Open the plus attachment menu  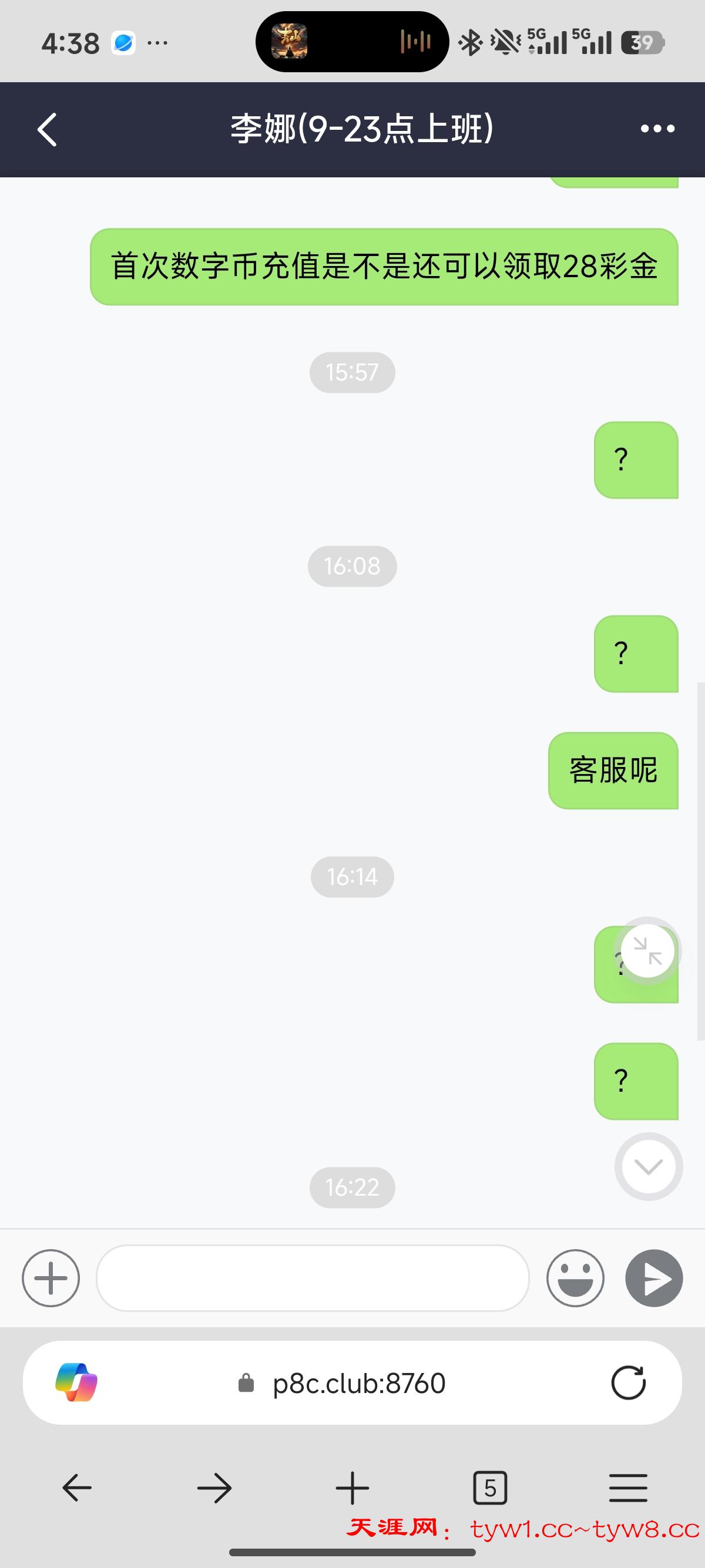click(51, 1278)
